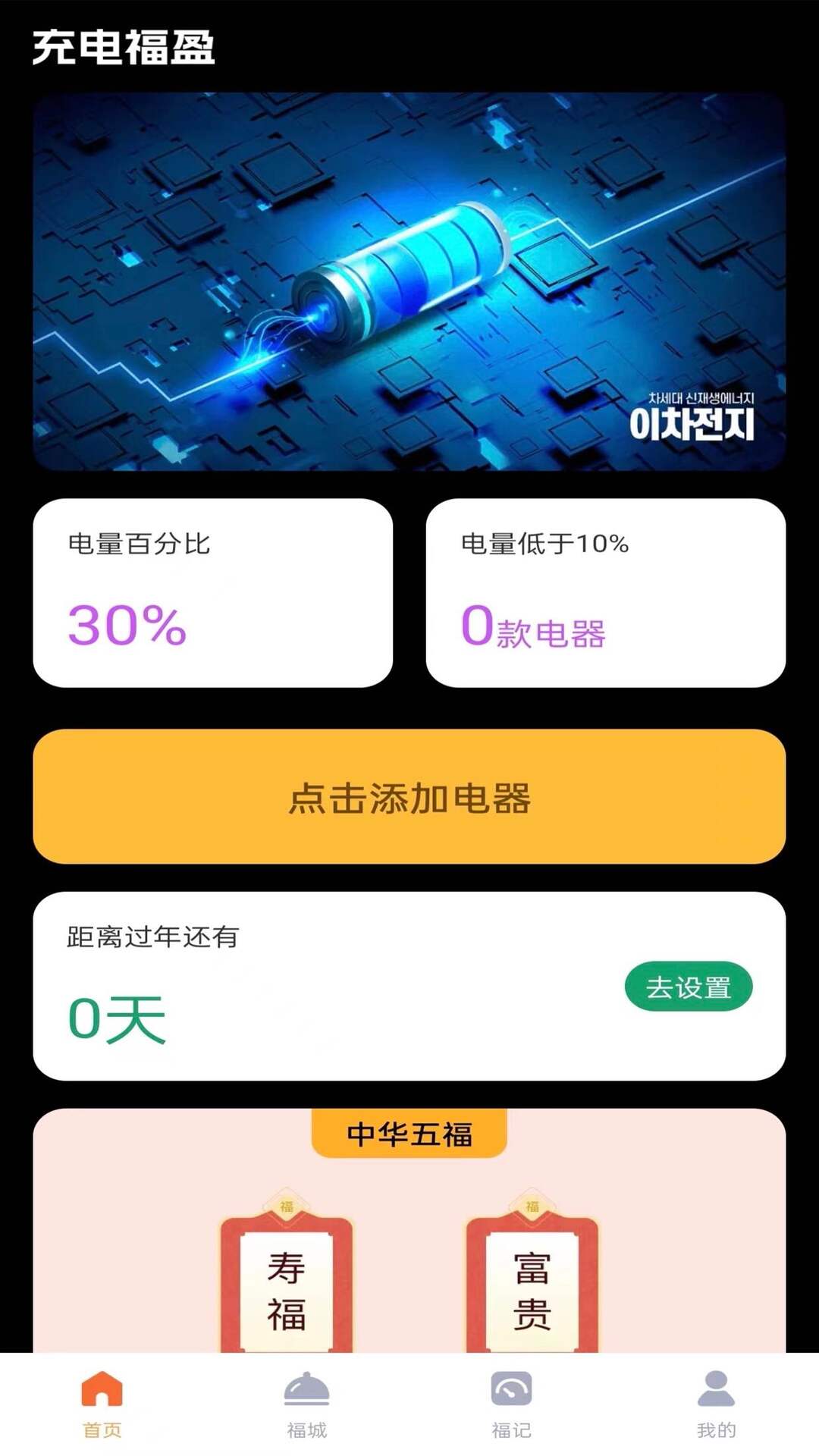Open the 福记 tab
Image resolution: width=819 pixels, height=1456 pixels.
click(511, 1404)
